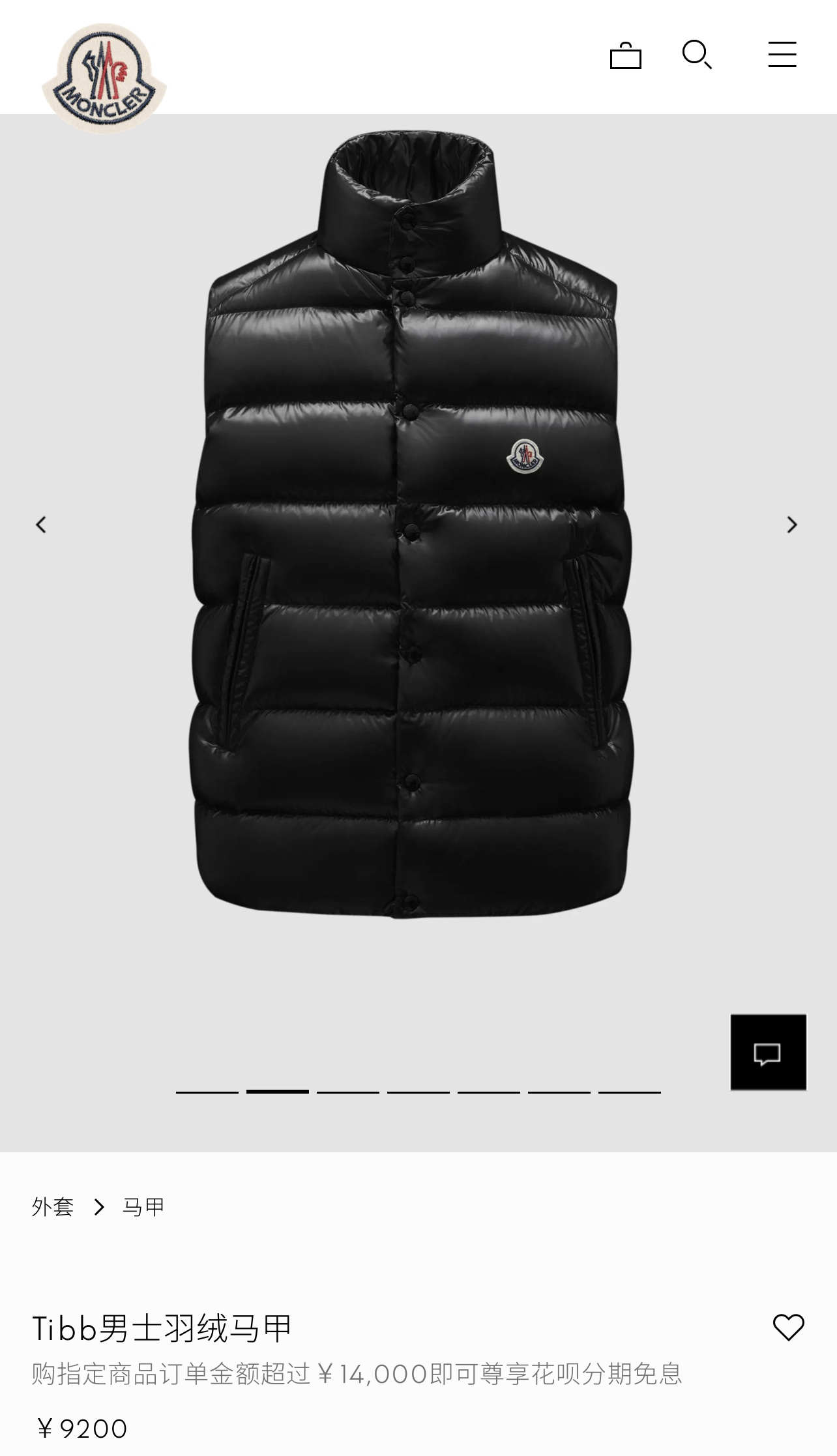Open the 马甲 breadcrumb link
837x1456 pixels.
click(x=143, y=1207)
